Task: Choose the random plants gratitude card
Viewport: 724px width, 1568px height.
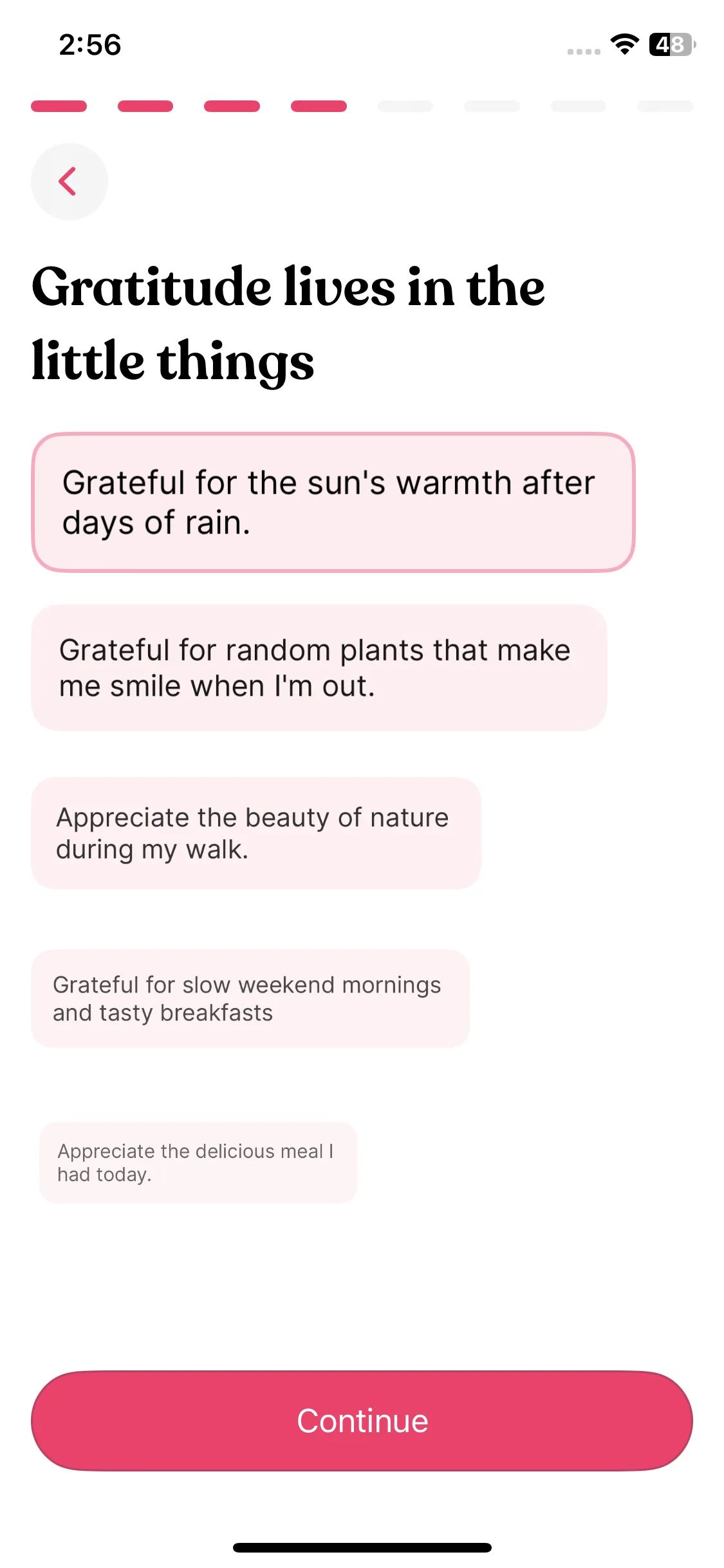Action: pyautogui.click(x=319, y=667)
